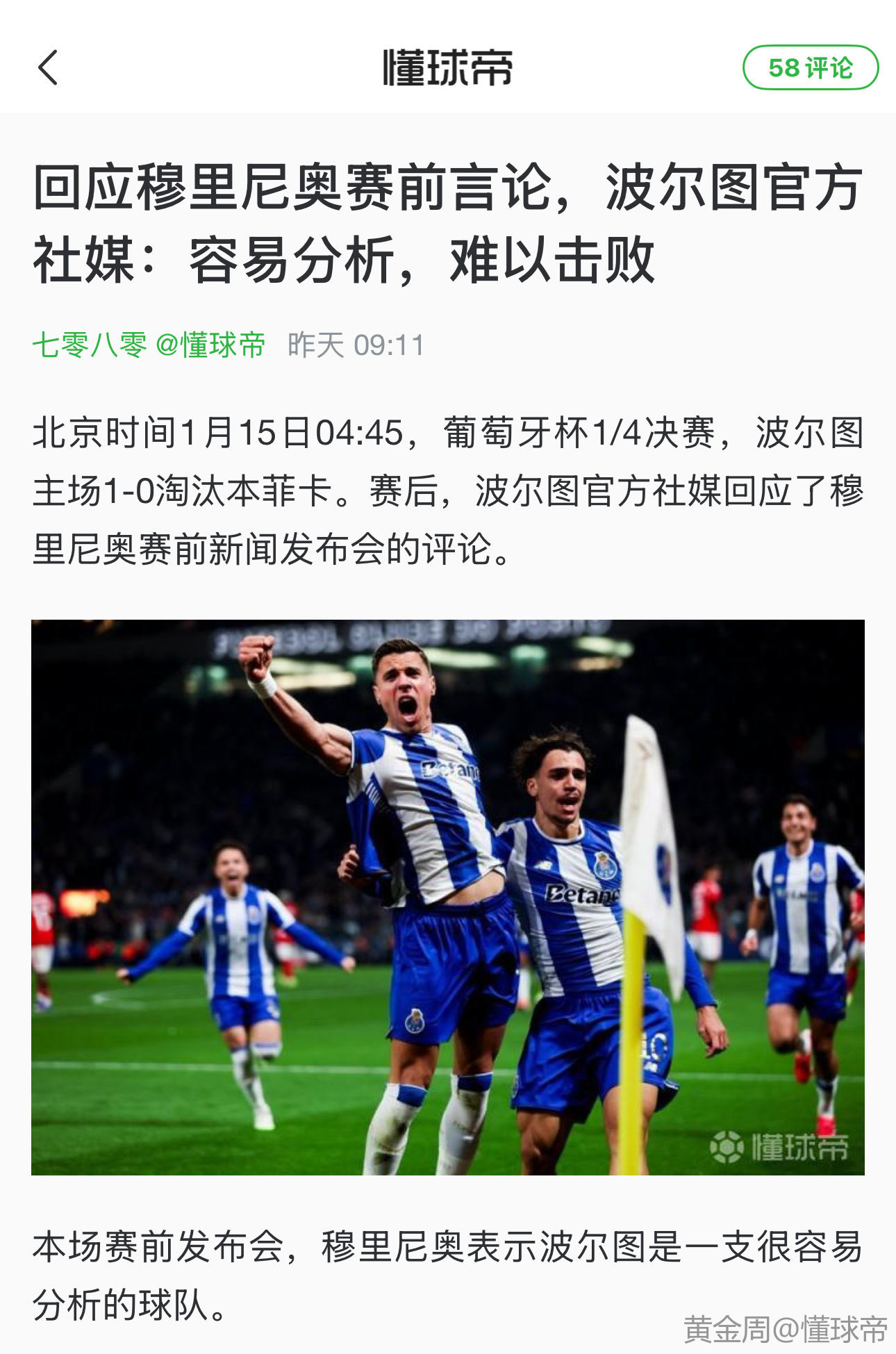Go back using the arrow icon
896x1354 pixels.
coord(48,67)
